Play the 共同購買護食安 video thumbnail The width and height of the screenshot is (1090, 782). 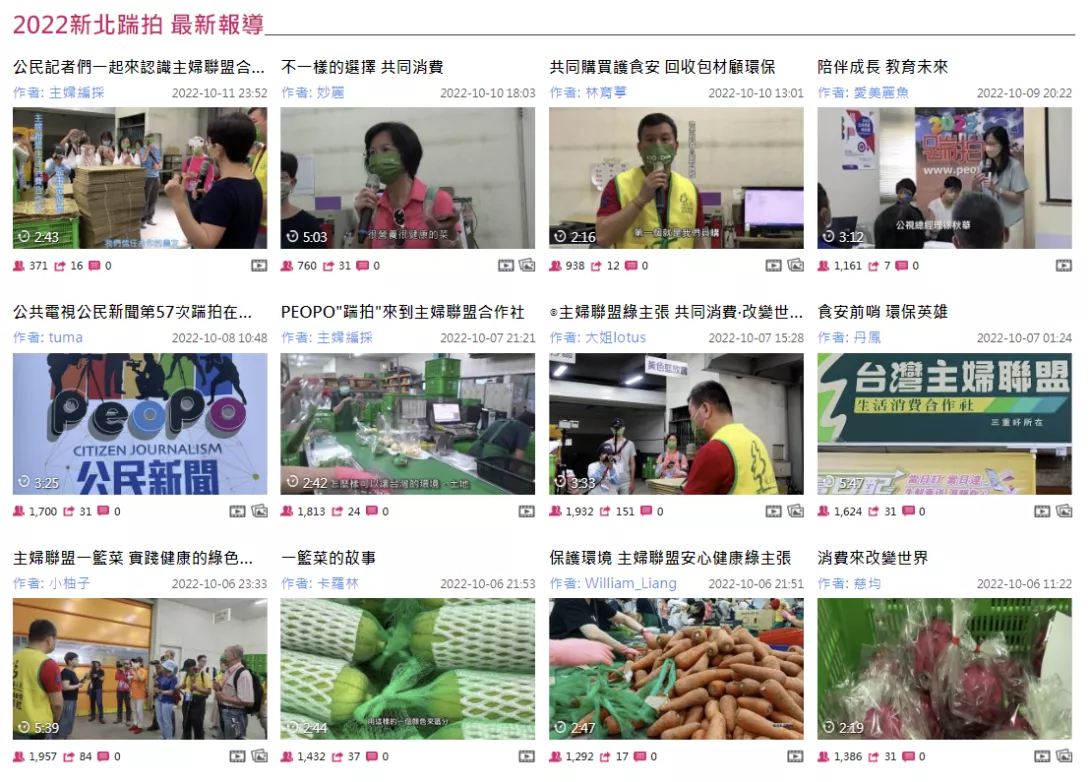[x=676, y=178]
